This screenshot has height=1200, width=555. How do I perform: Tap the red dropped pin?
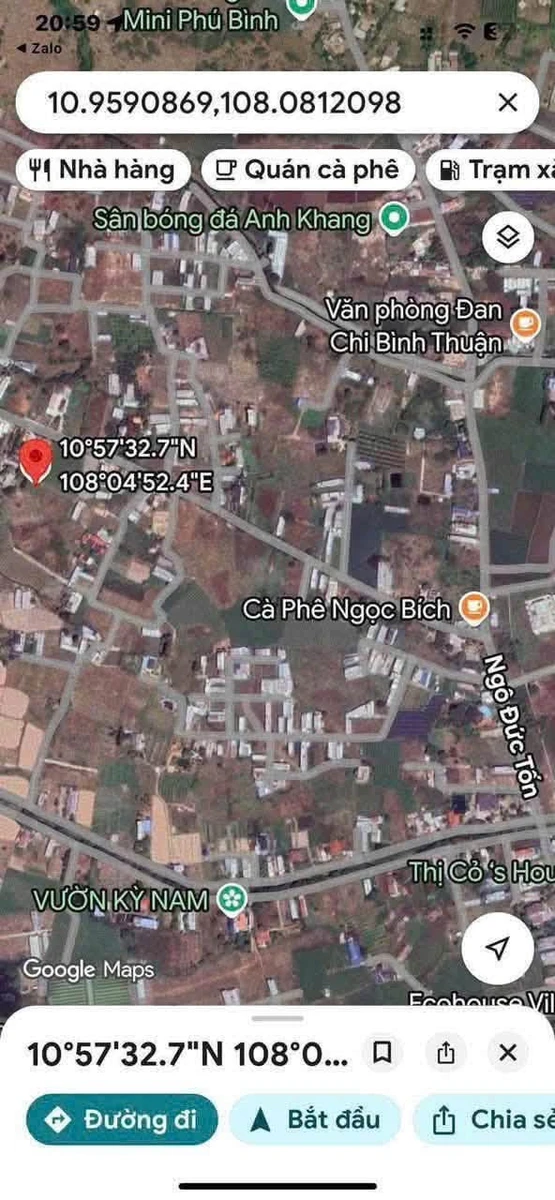[37, 463]
